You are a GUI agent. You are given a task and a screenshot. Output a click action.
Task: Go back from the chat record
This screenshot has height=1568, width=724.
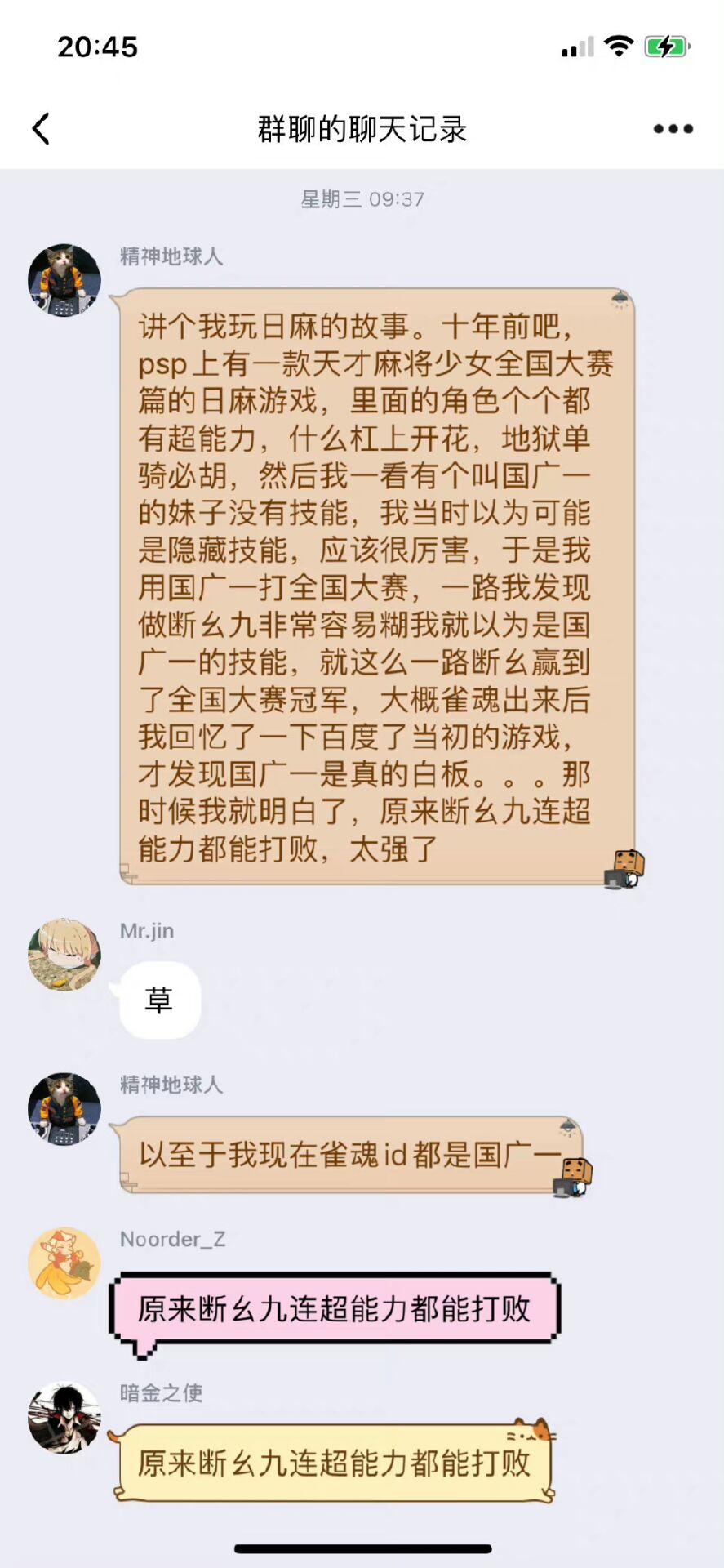(x=41, y=129)
